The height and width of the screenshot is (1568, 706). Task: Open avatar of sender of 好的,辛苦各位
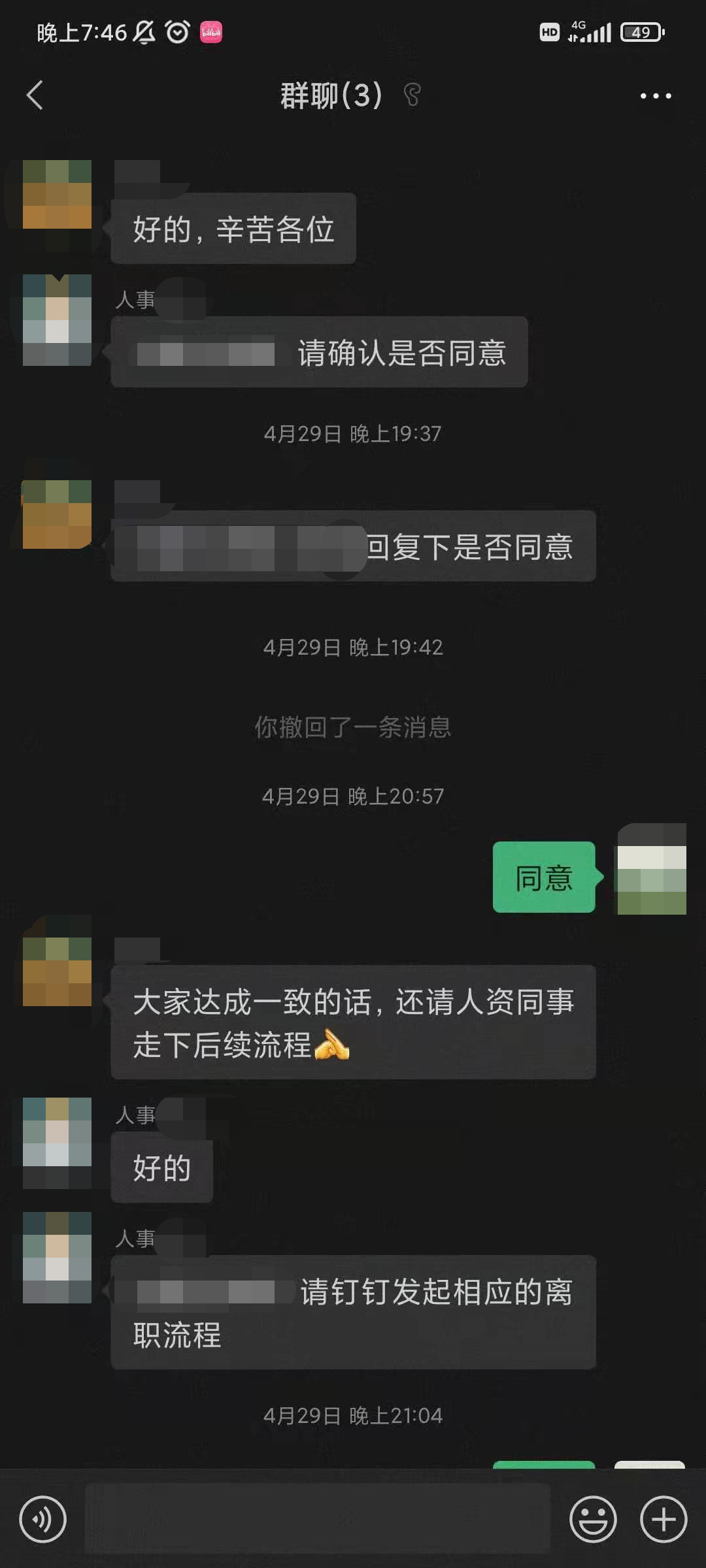tap(57, 194)
